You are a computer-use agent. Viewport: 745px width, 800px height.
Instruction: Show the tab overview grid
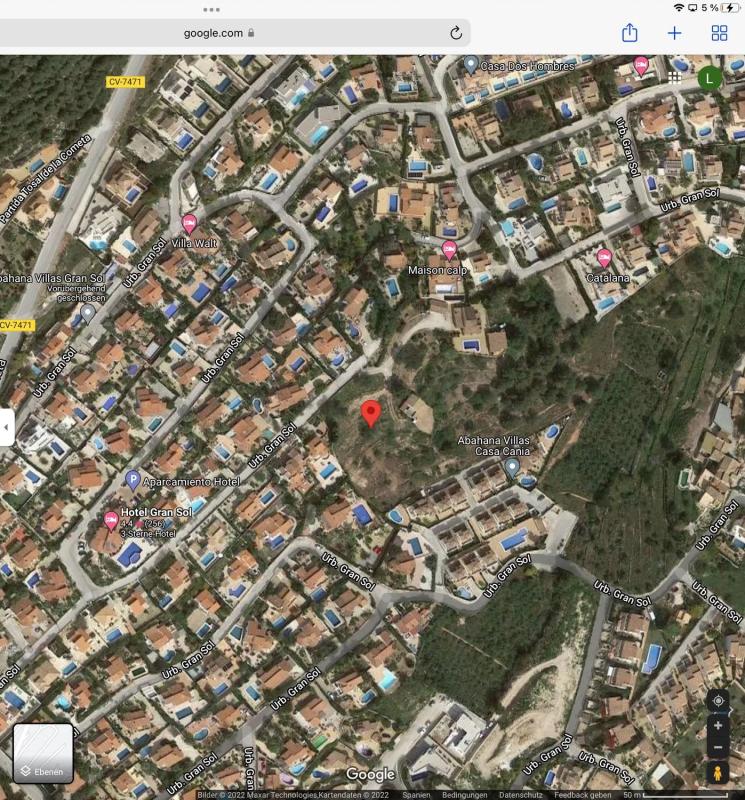[719, 33]
